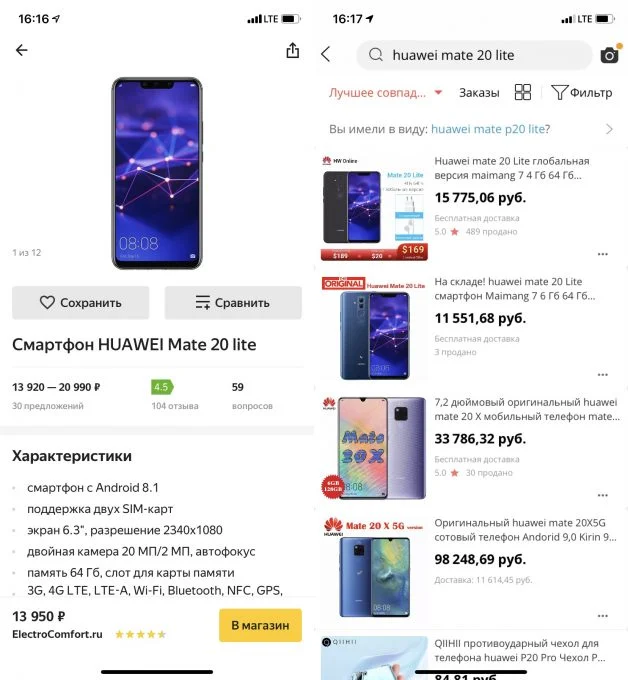Screen dimensions: 628x680
Task: Open the huawei mate 20 lite search field
Action: [x=475, y=55]
